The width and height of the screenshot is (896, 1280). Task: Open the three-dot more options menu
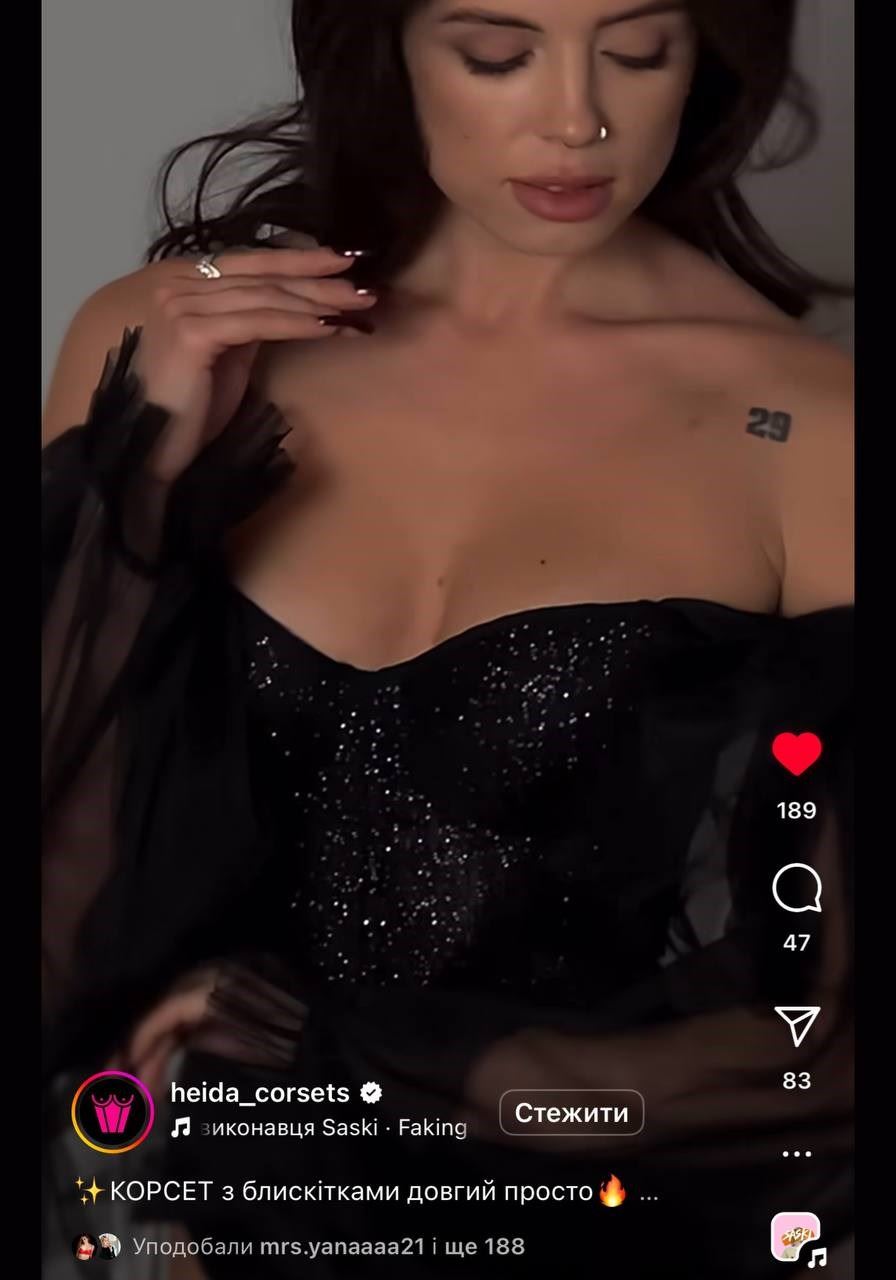click(796, 1153)
